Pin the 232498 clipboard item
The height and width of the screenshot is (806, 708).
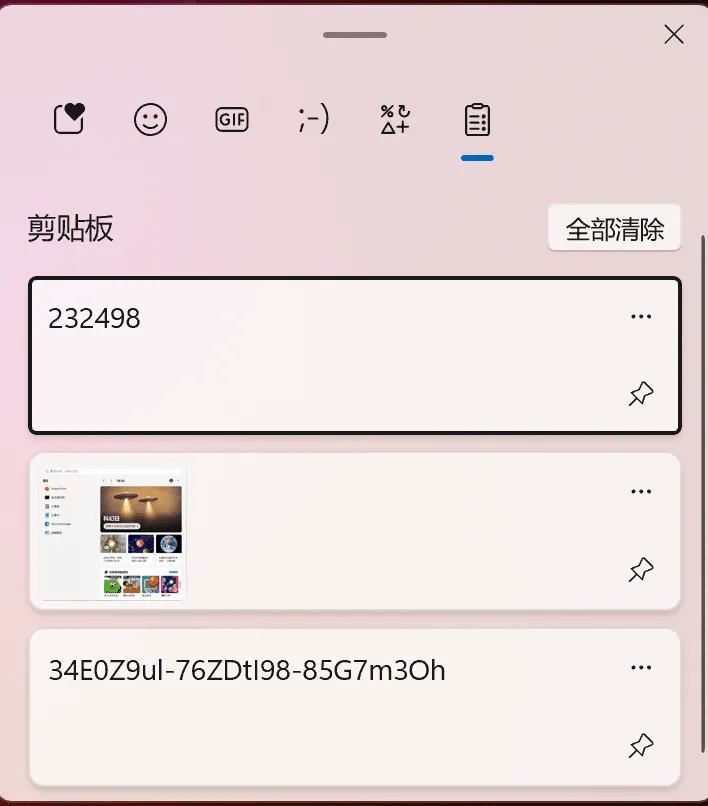click(641, 394)
